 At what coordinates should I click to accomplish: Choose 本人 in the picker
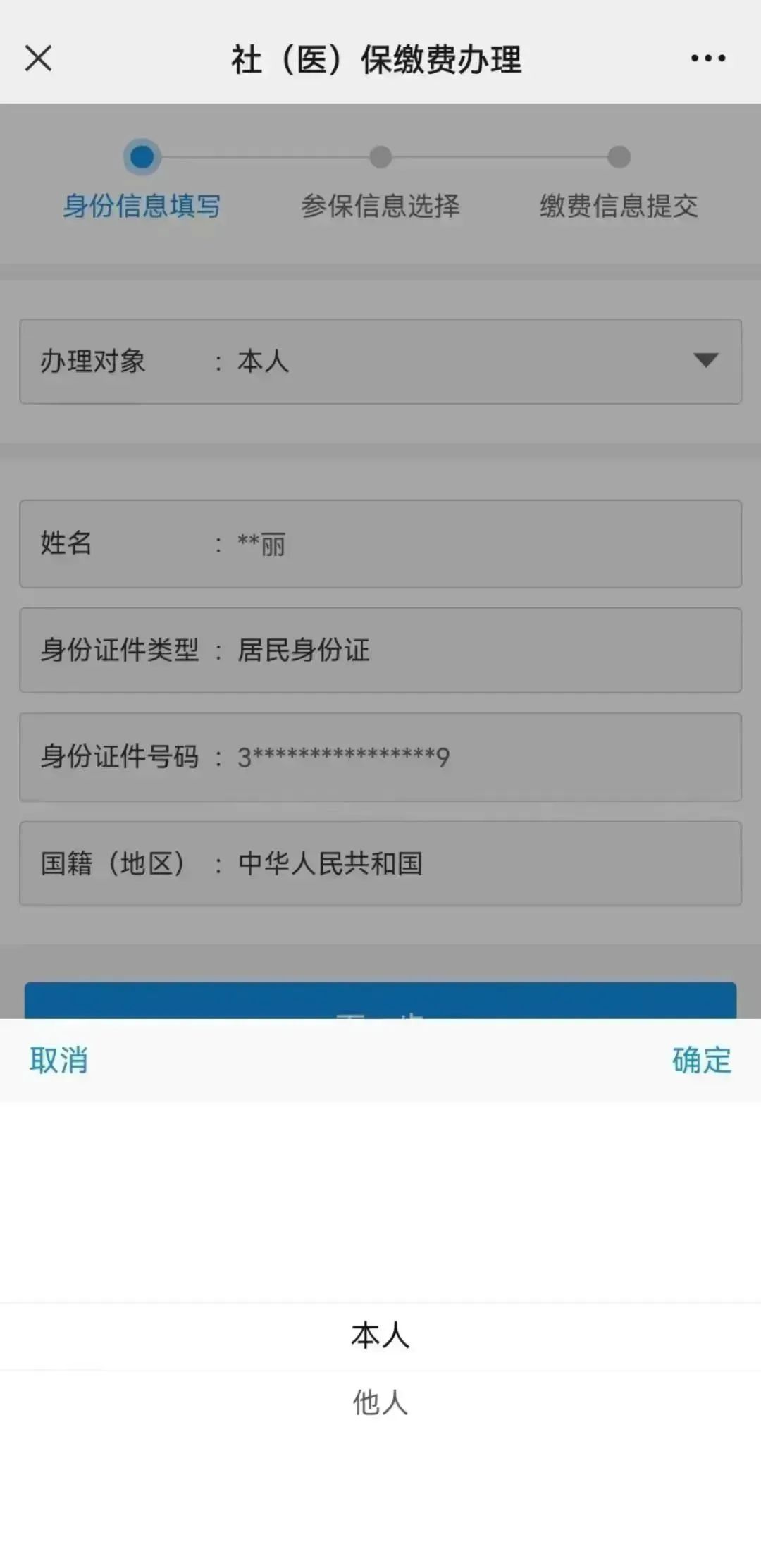point(380,1335)
